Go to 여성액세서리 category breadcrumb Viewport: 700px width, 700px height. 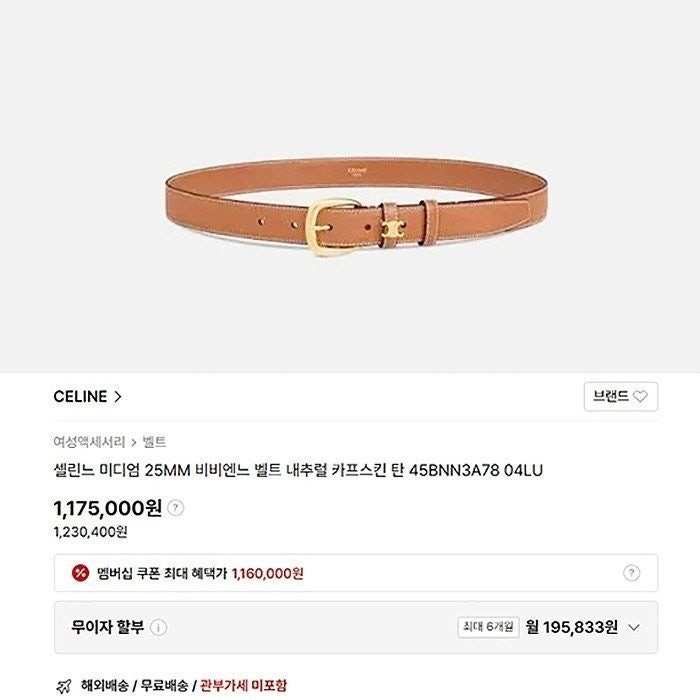(89, 441)
